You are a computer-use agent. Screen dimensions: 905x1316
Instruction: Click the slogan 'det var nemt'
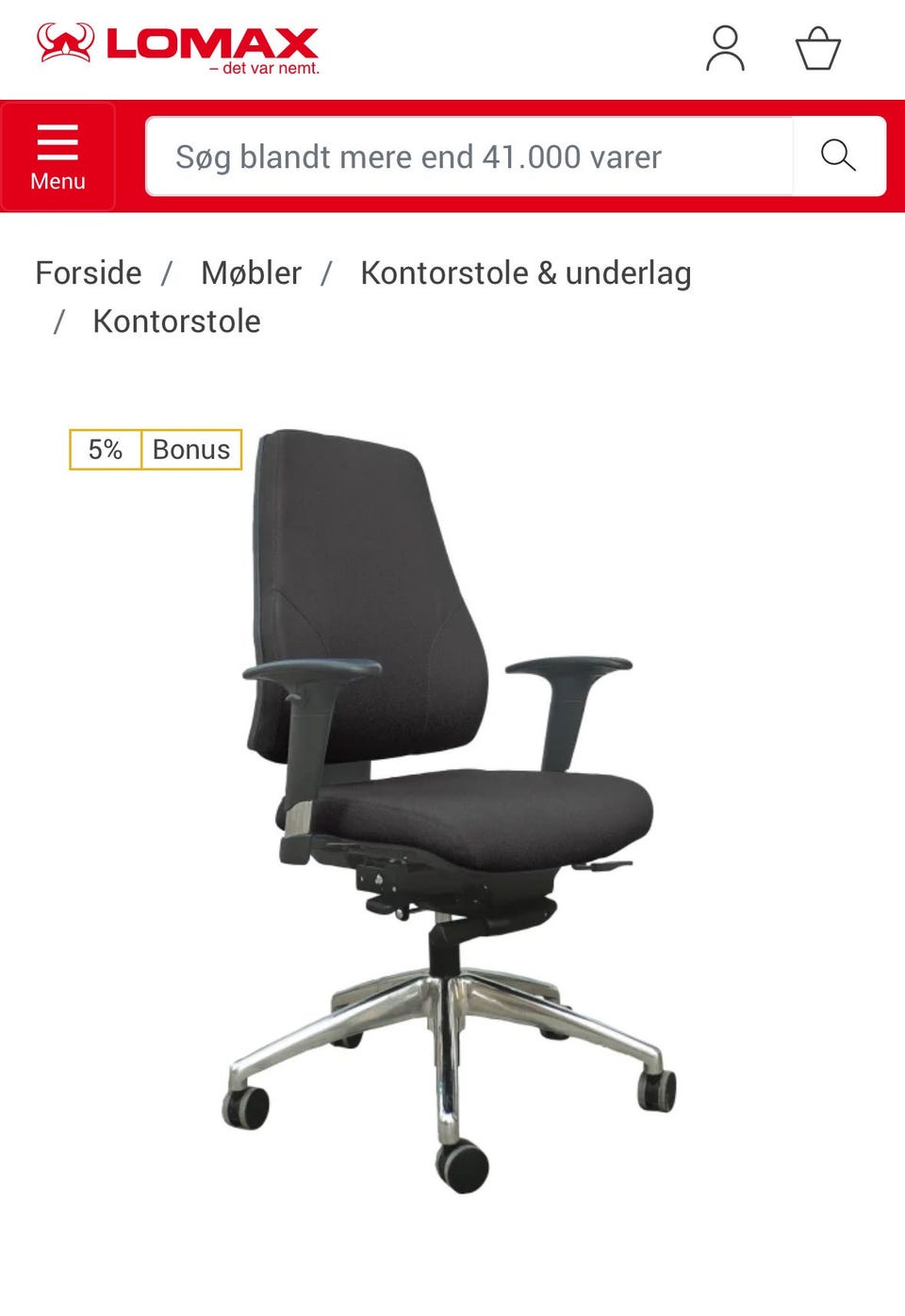click(x=267, y=70)
